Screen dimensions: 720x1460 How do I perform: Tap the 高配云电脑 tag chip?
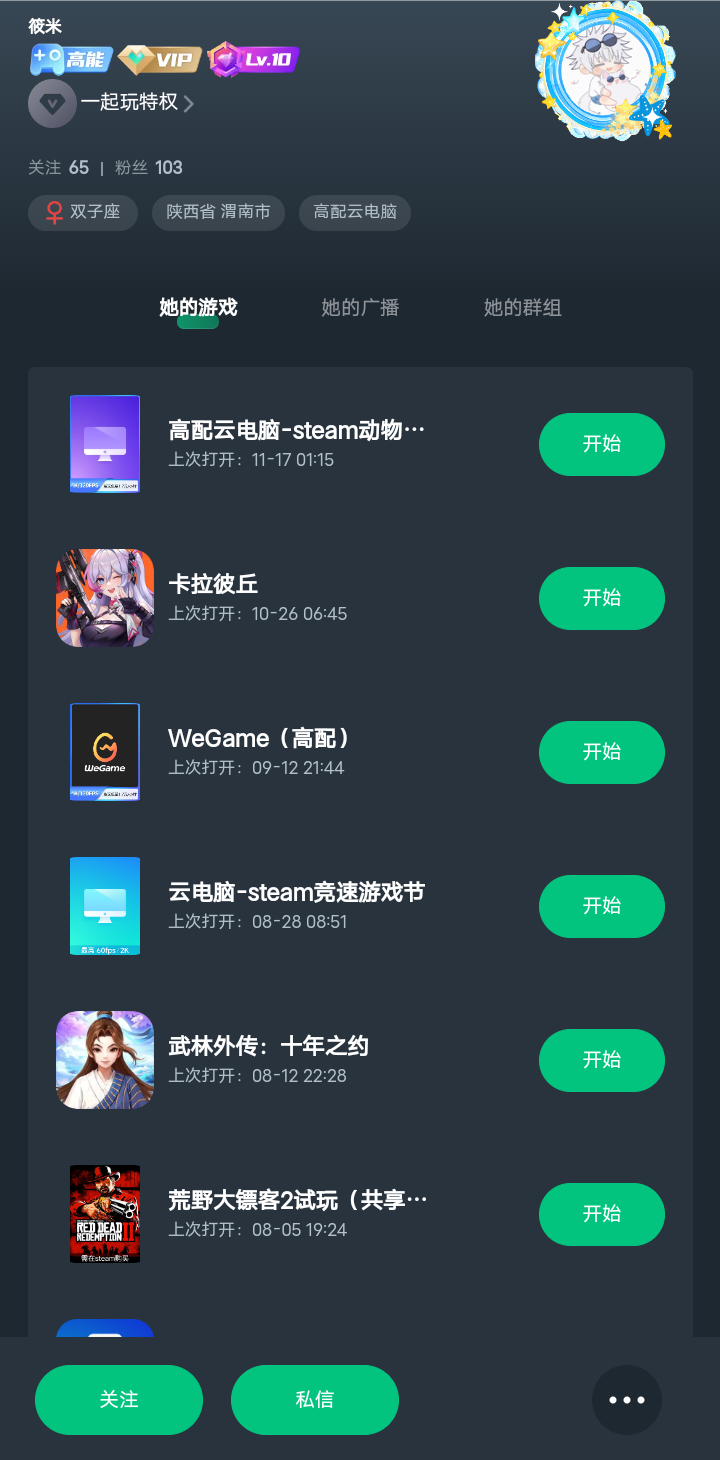(355, 212)
